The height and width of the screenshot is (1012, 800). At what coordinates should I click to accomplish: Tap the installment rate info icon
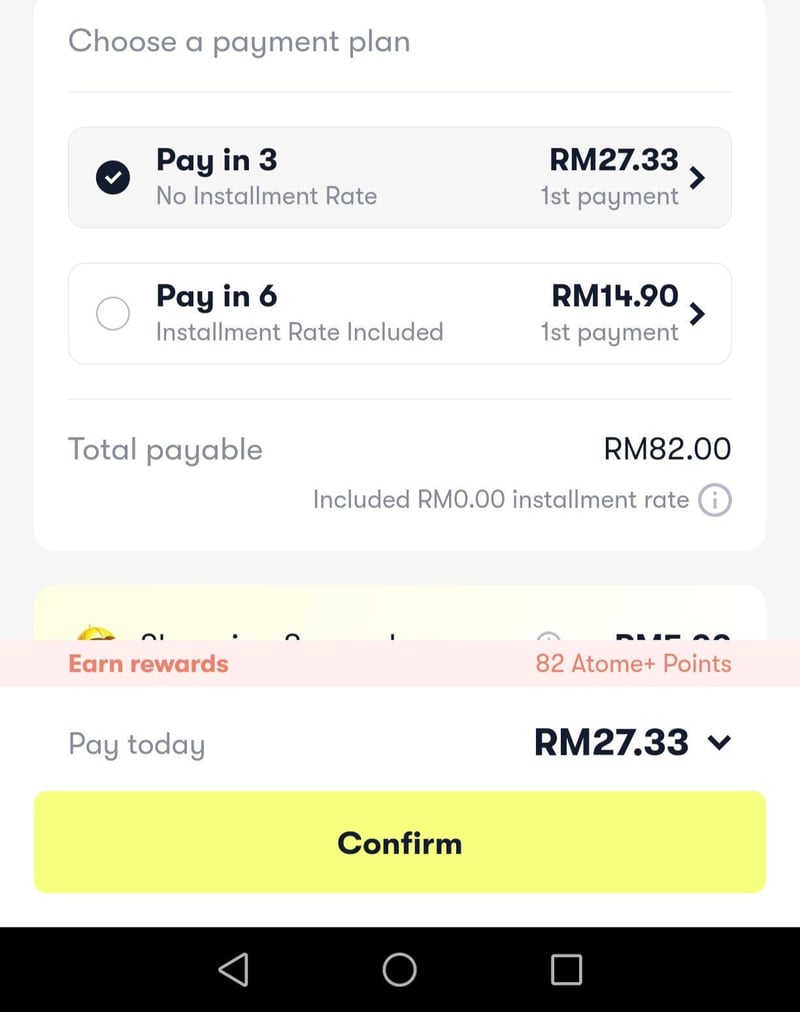715,500
